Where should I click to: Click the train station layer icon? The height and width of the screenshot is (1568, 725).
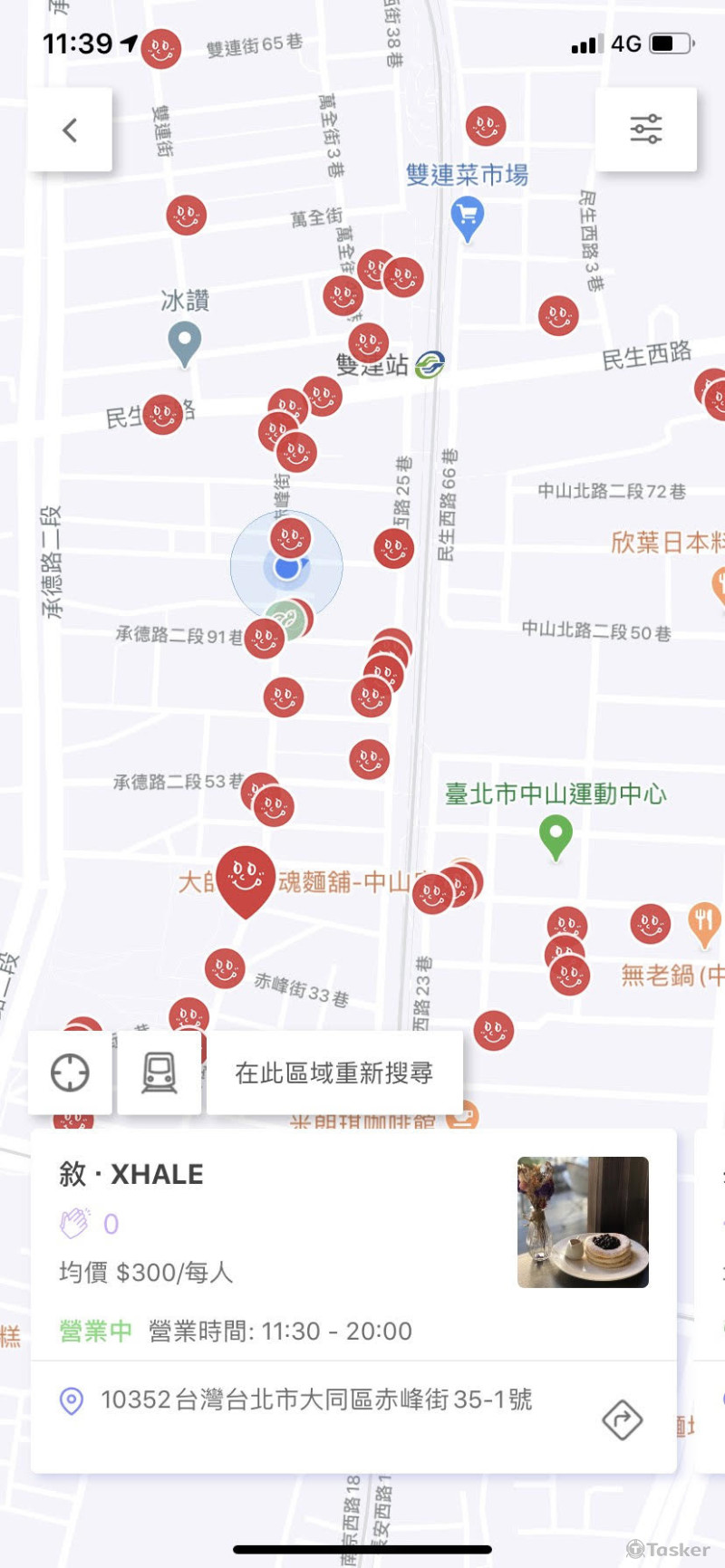coord(159,1073)
